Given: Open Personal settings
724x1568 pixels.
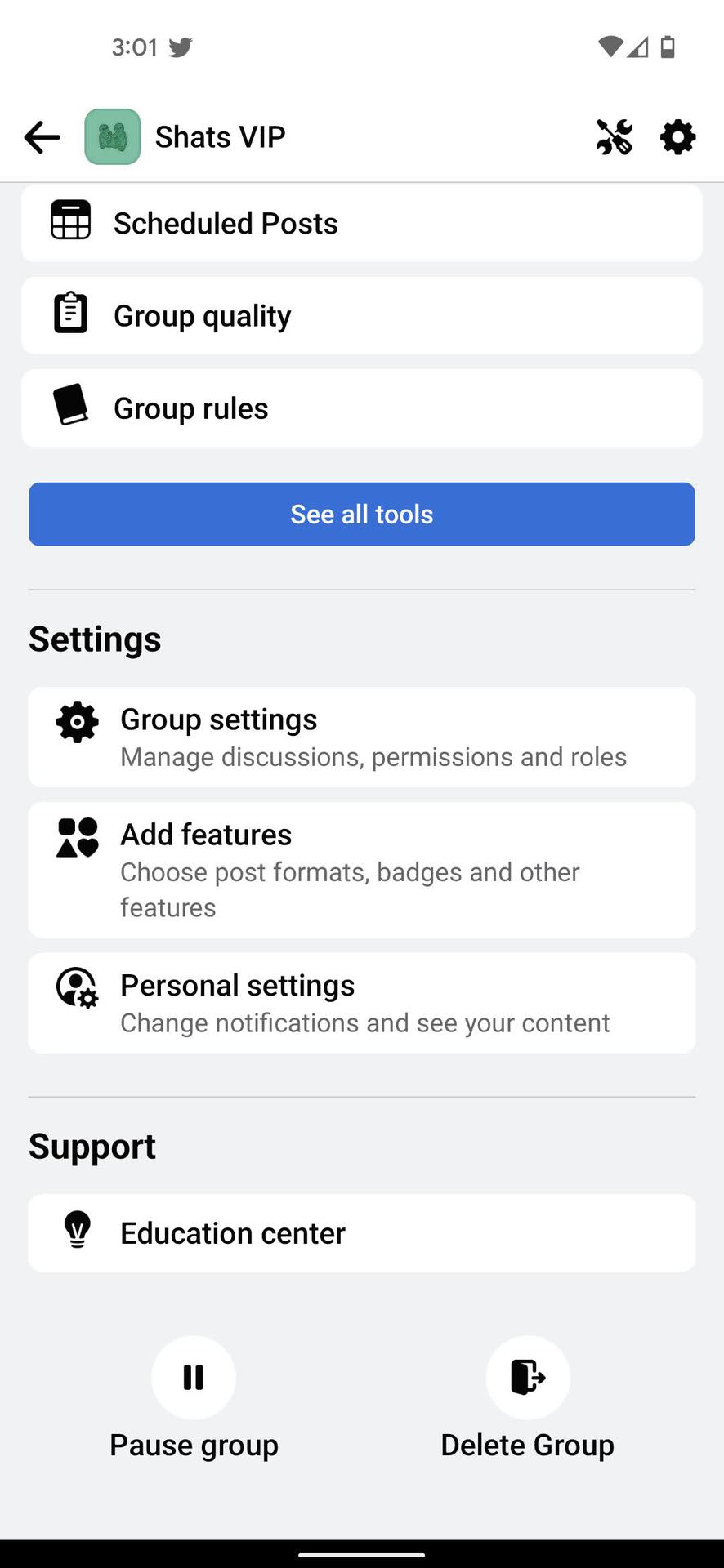Looking at the screenshot, I should [x=361, y=1003].
